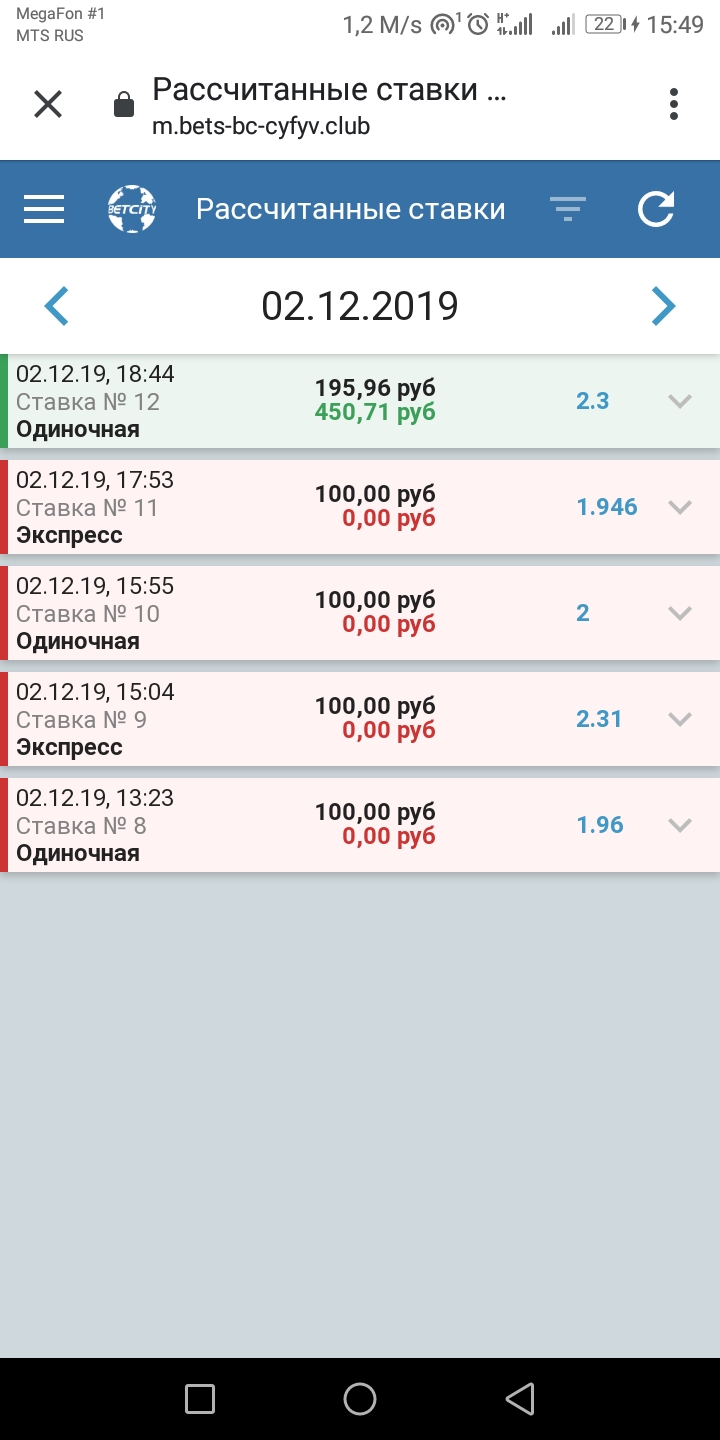Open the hamburger drawer menu
720x1440 pixels.
click(x=44, y=209)
